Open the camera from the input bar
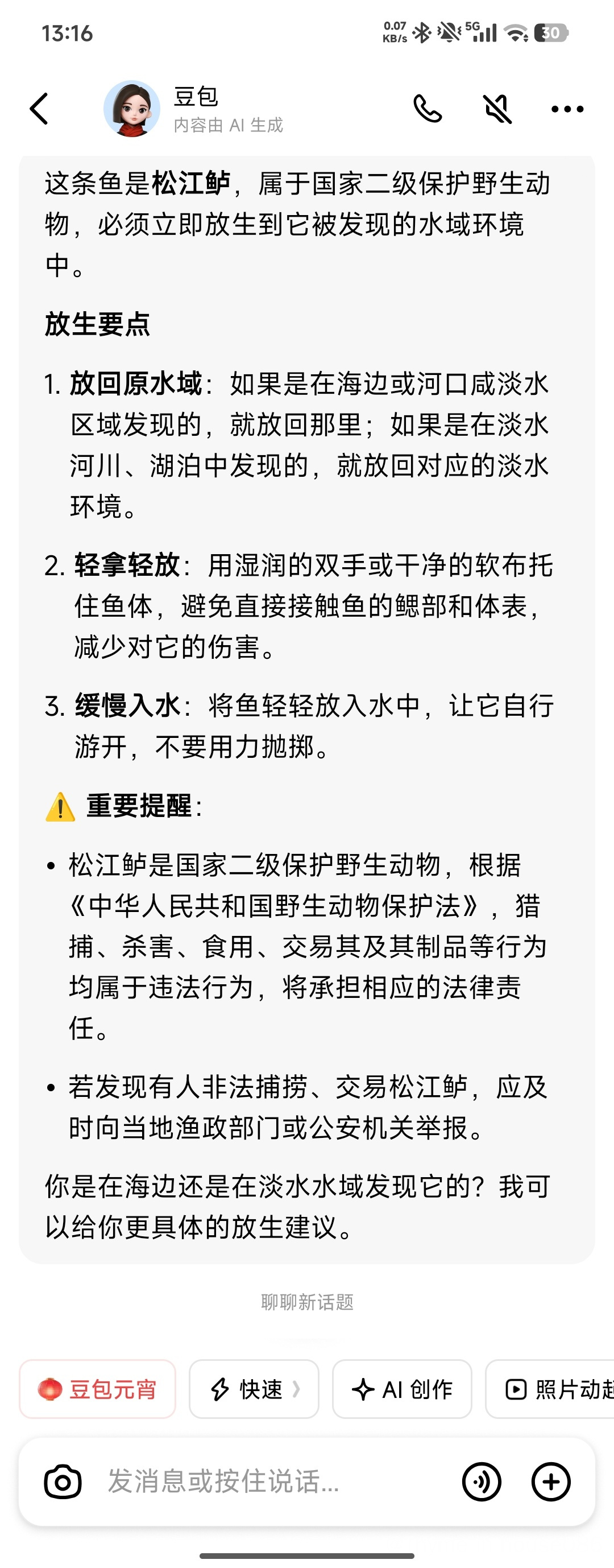The height and width of the screenshot is (1568, 614). (x=63, y=1482)
